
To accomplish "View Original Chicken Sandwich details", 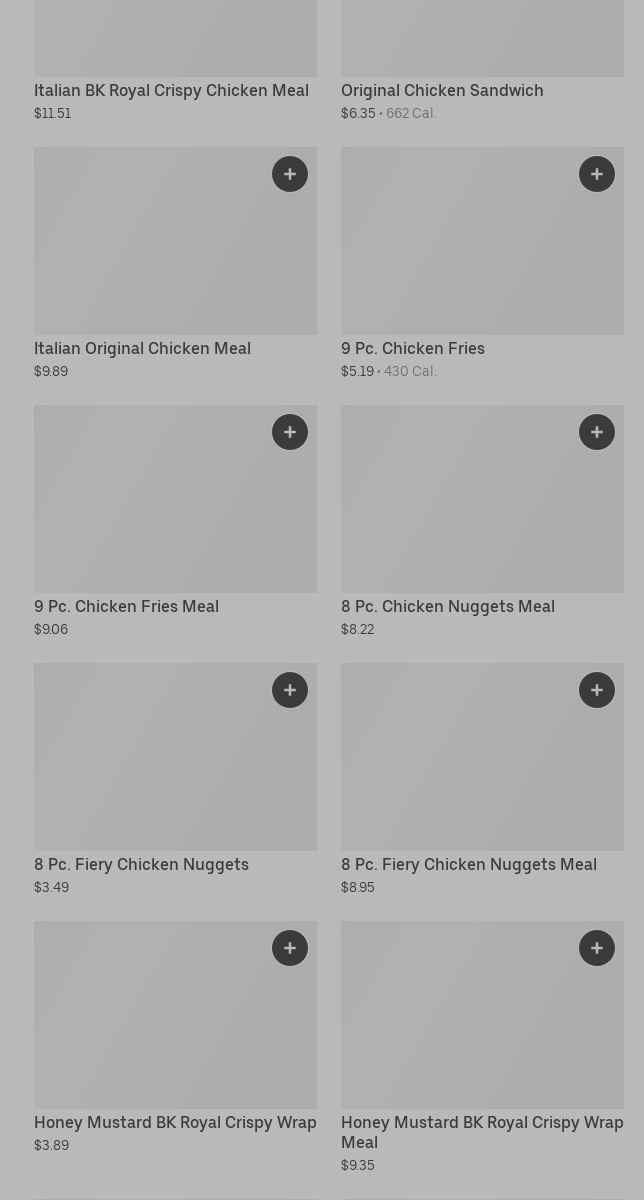I will [442, 91].
